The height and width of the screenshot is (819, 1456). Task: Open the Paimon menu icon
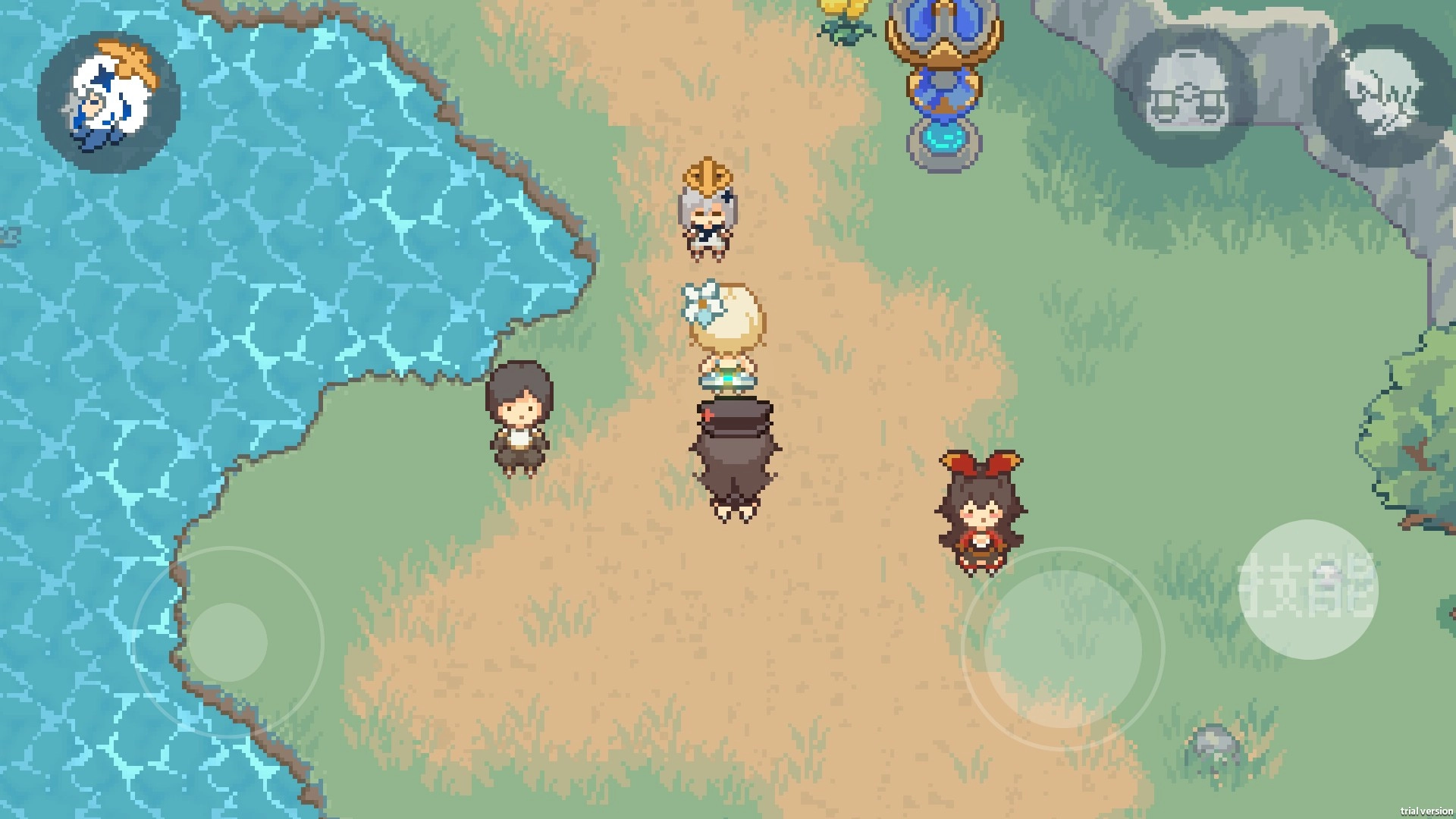coord(108,102)
